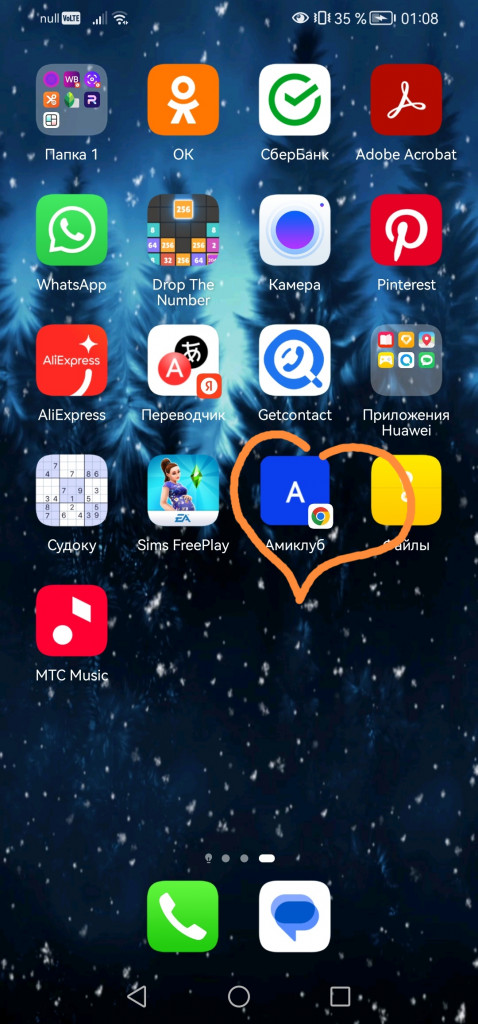Open the Messages app in the dock

coord(295,916)
